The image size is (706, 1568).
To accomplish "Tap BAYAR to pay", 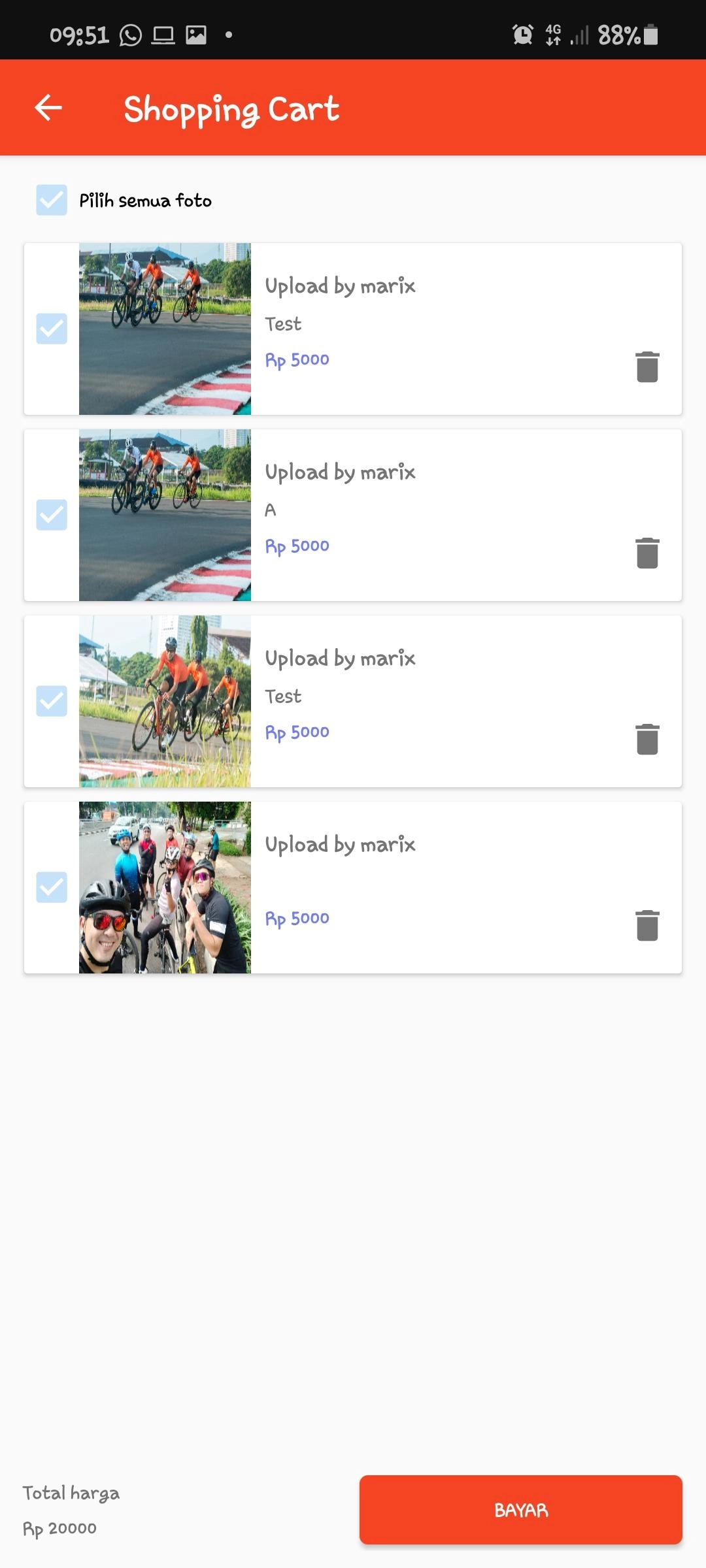I will pos(520,1510).
